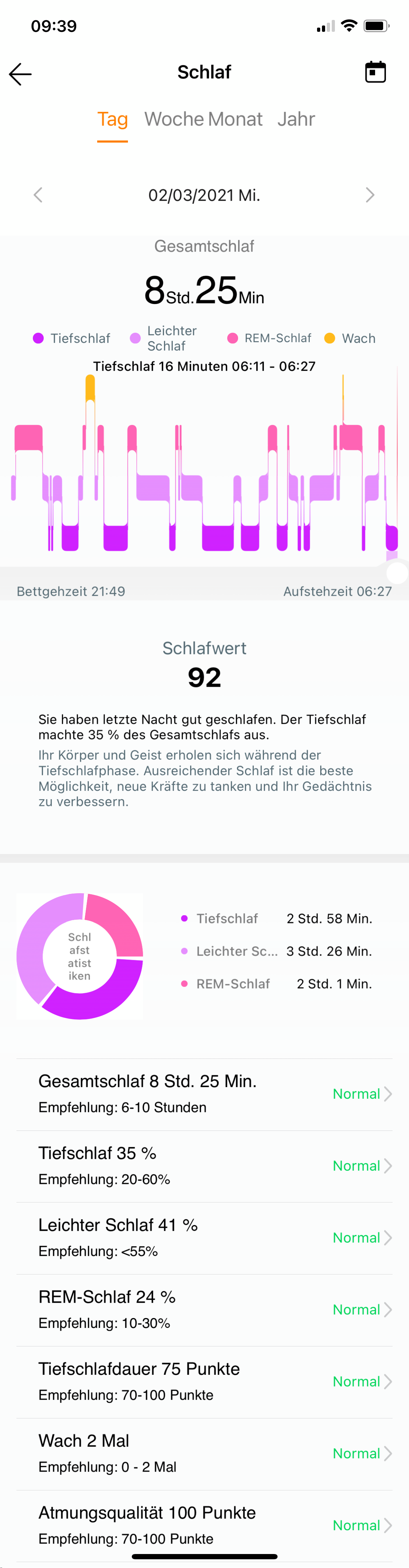Viewport: 409px width, 1568px height.
Task: Open the Wach 2 Mal row
Action: (204, 1453)
